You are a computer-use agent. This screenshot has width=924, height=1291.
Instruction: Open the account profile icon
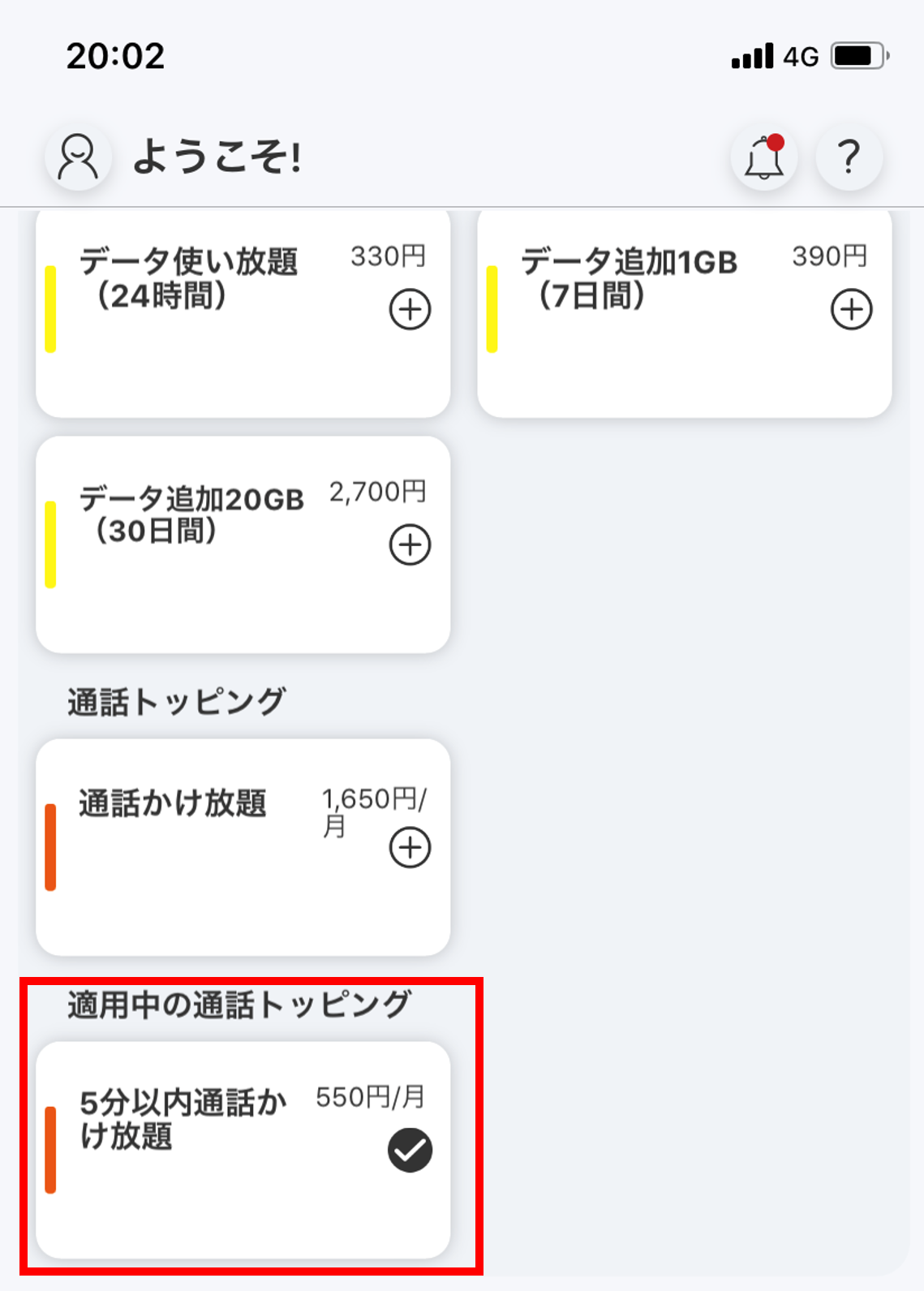click(x=78, y=157)
